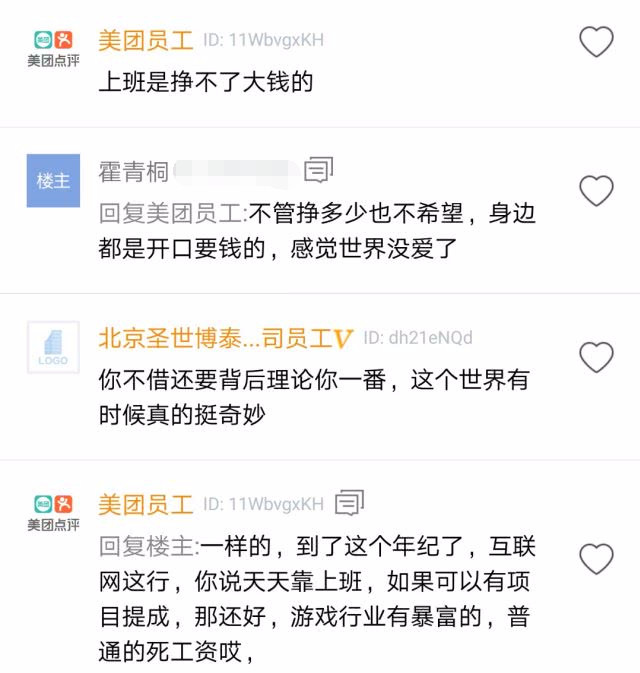This screenshot has height=673, width=640.
Task: Like 美团员工's reply to 楼主
Action: [x=596, y=558]
